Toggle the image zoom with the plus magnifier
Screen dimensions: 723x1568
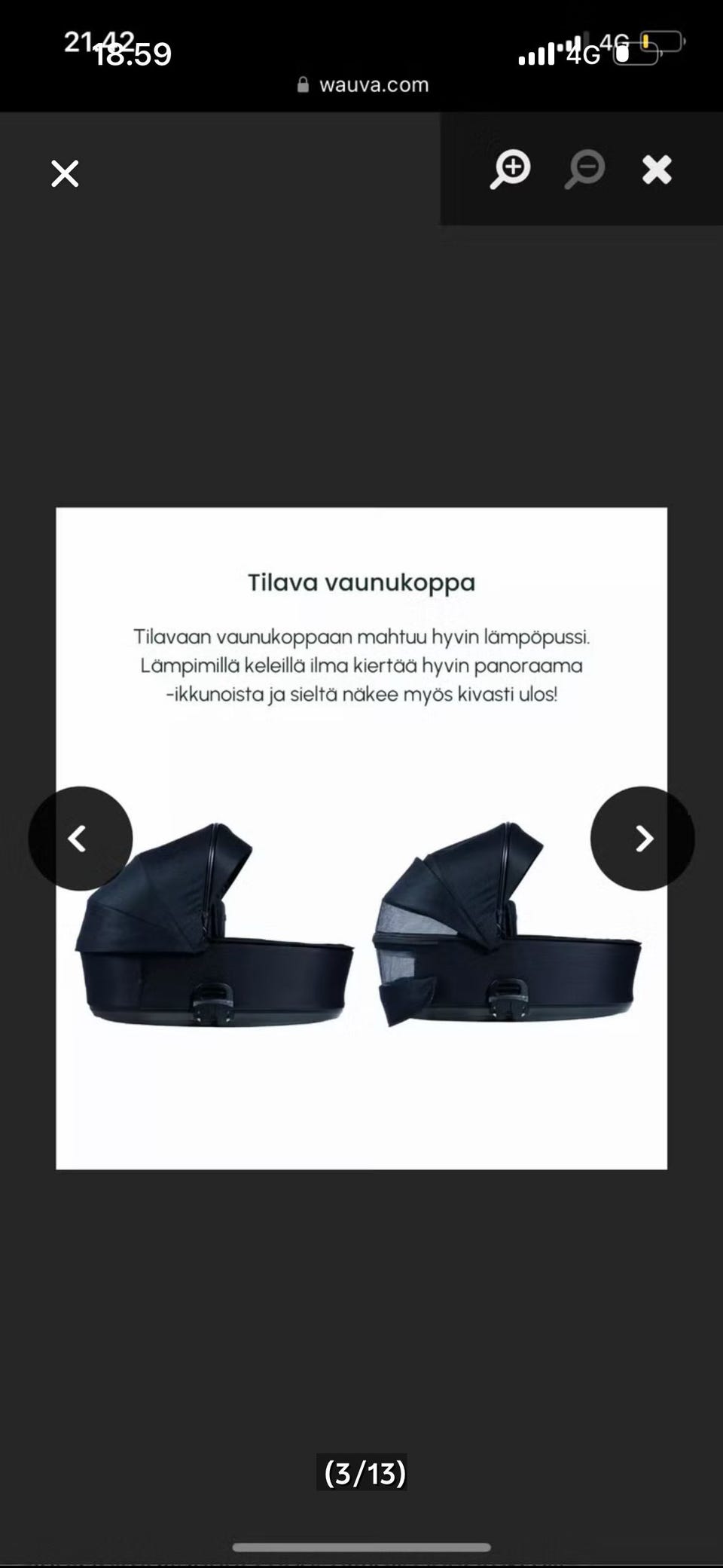511,170
